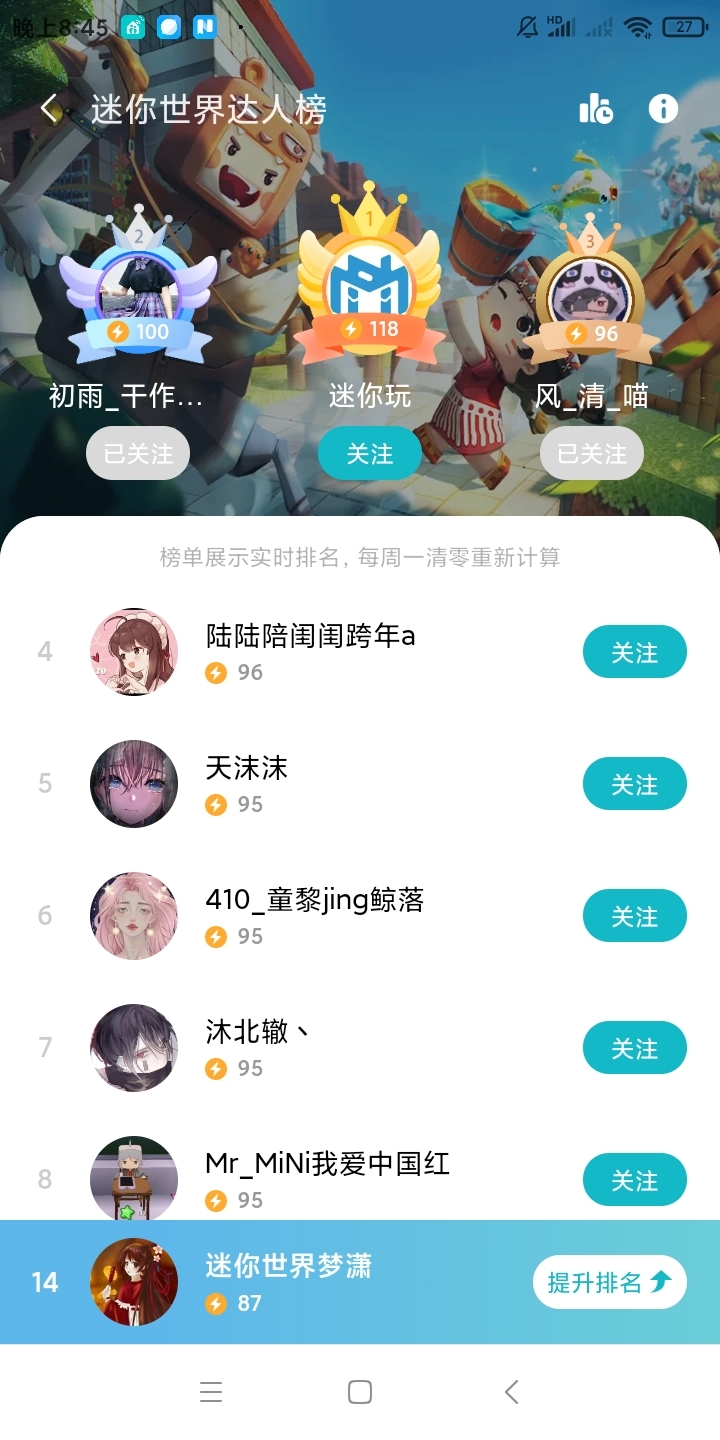Unfollow 初雨_干作 via the 已关注 button
This screenshot has height=1440, width=720.
tap(138, 454)
